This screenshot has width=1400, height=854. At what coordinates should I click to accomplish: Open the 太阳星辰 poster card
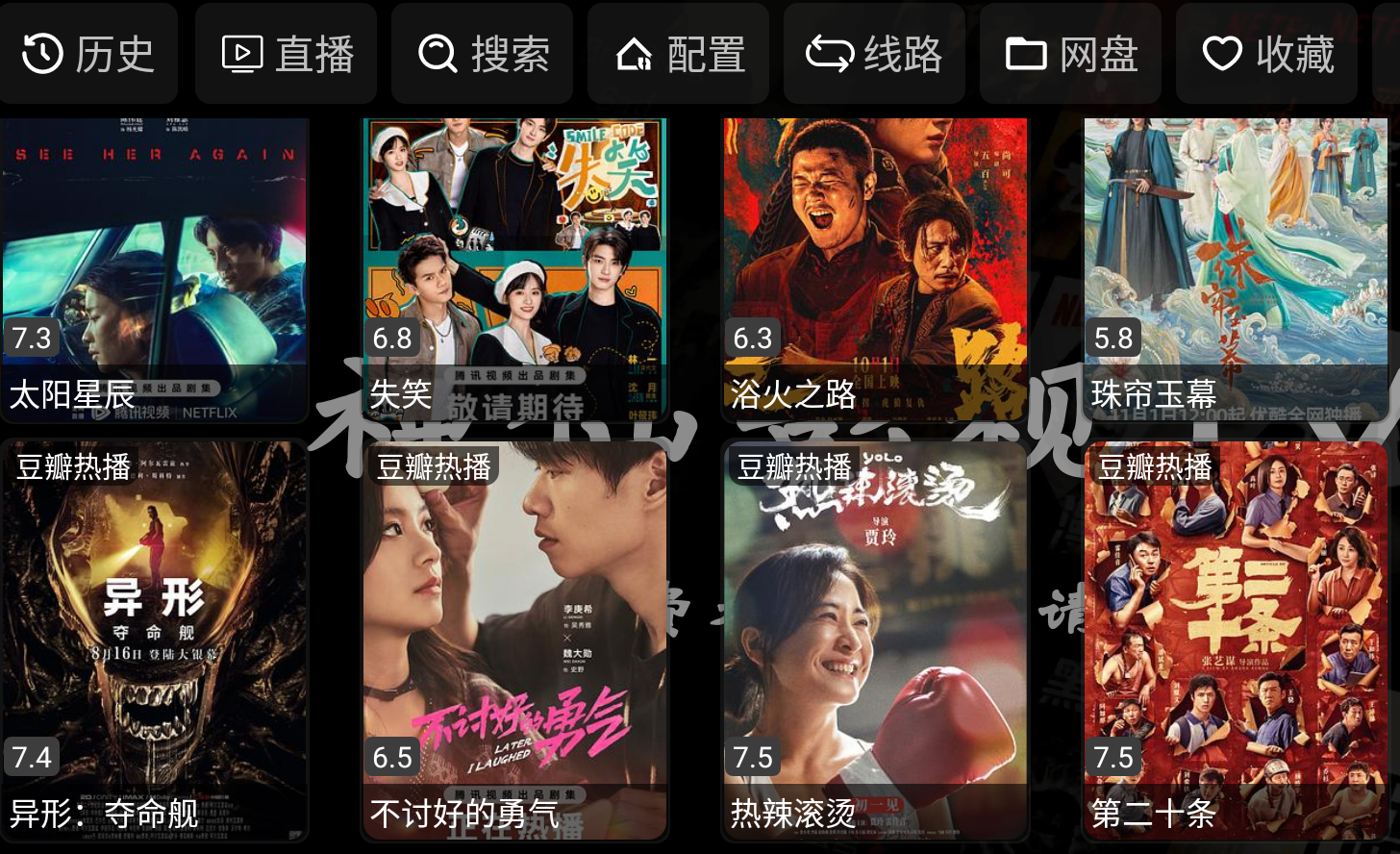click(154, 269)
